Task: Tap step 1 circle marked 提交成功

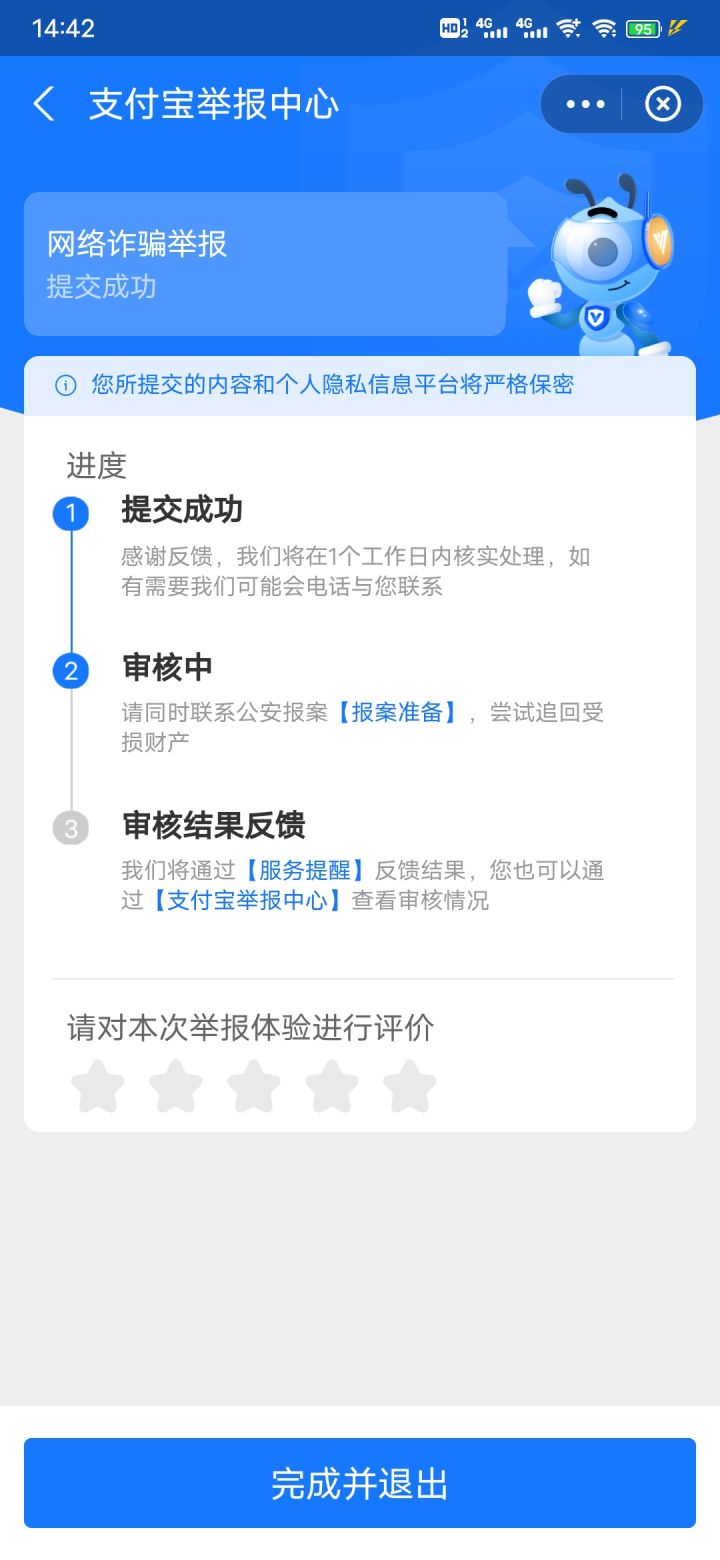Action: (69, 513)
